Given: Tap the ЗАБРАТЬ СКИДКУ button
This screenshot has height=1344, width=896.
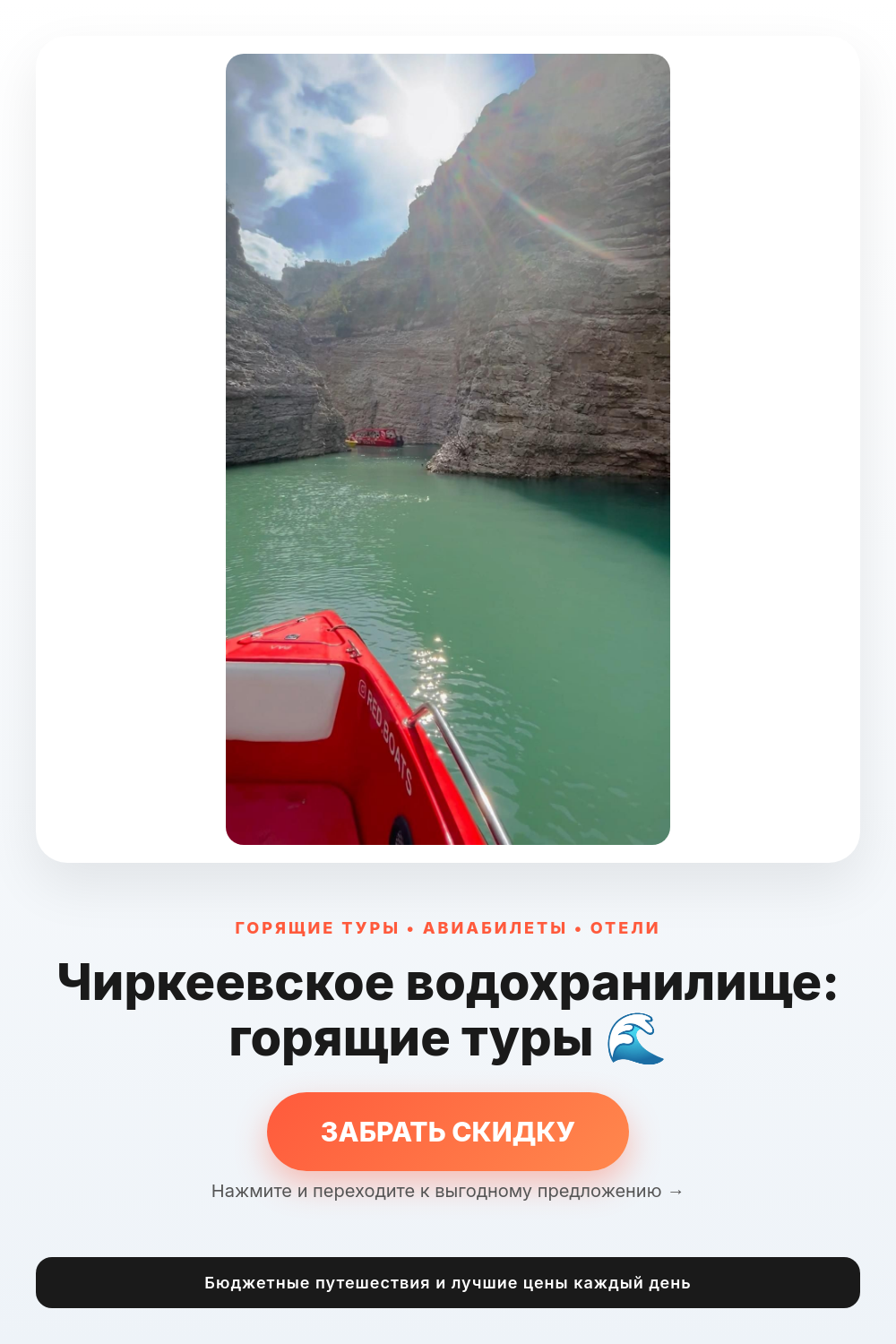Looking at the screenshot, I should click(x=448, y=1131).
